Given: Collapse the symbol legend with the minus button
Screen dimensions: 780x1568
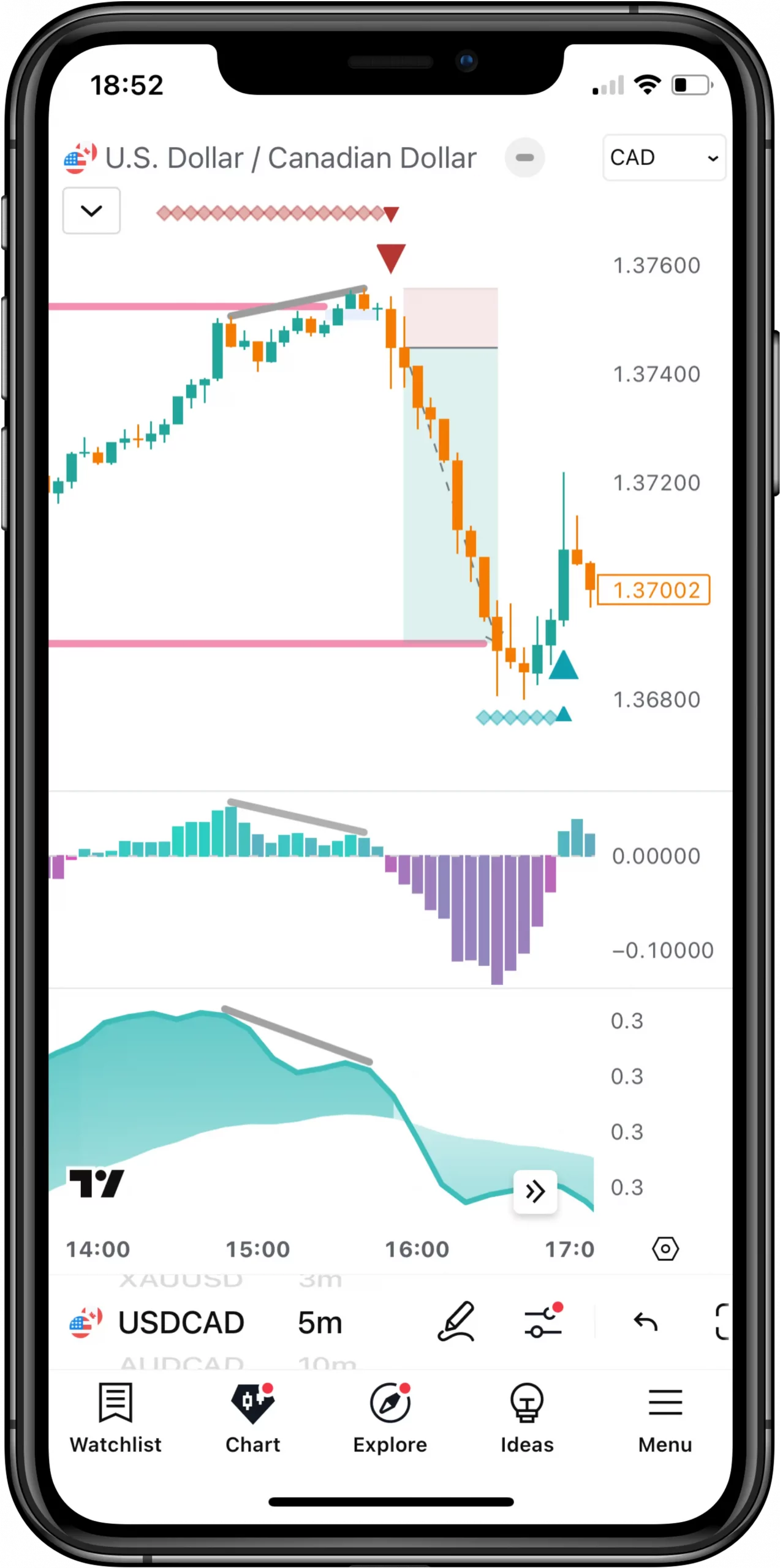Looking at the screenshot, I should [x=524, y=157].
